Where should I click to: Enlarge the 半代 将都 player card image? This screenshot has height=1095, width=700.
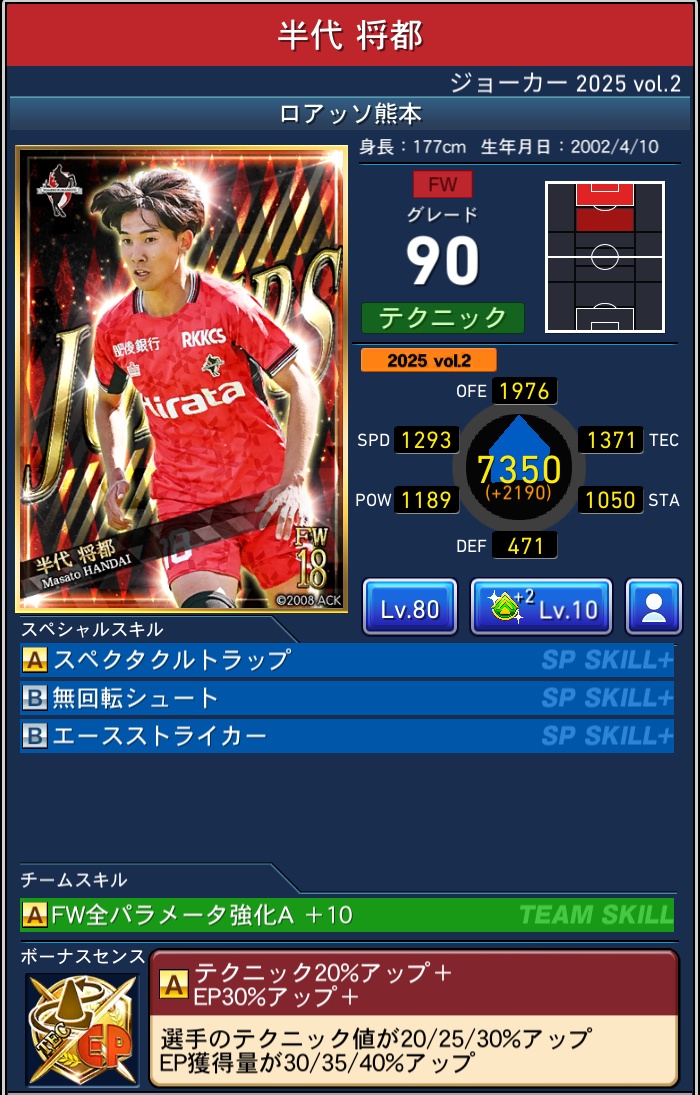(182, 380)
